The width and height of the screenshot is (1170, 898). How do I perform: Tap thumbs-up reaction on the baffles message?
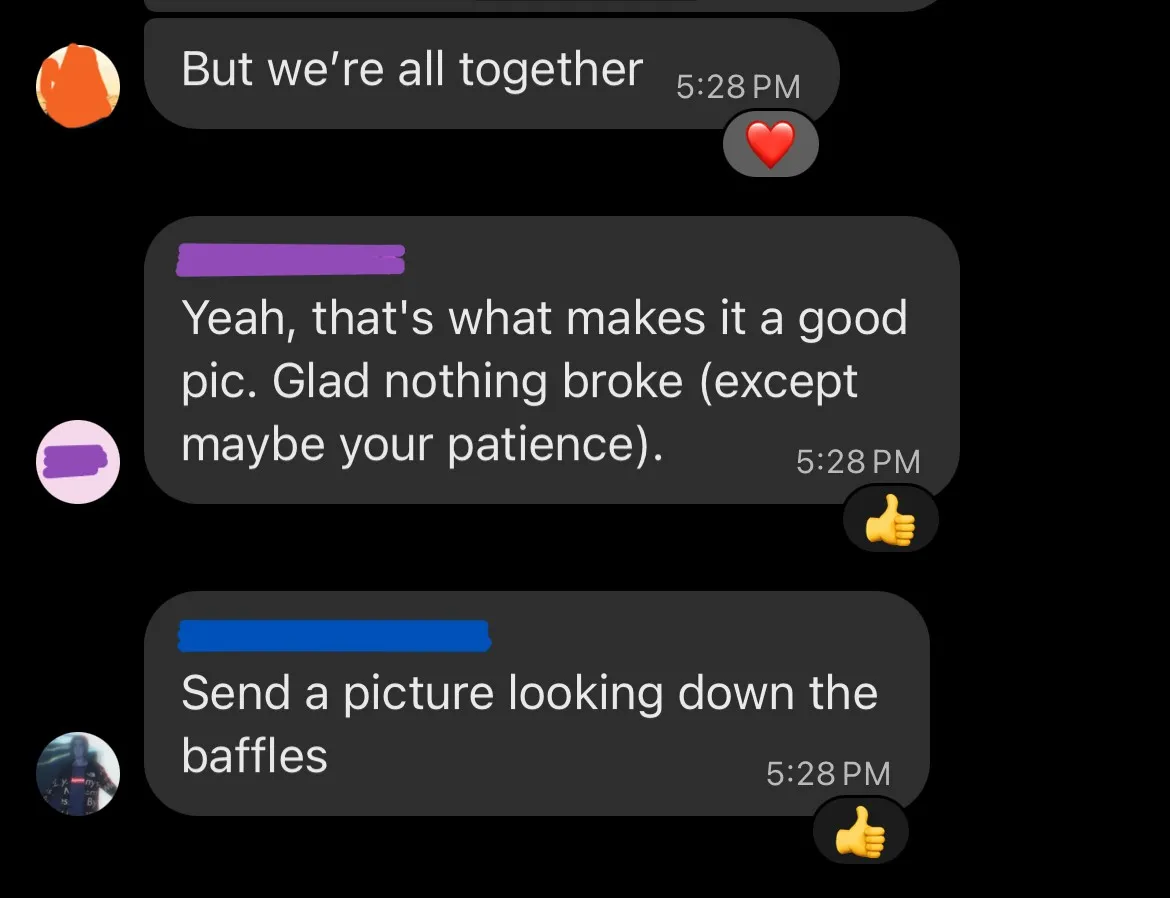(x=860, y=832)
